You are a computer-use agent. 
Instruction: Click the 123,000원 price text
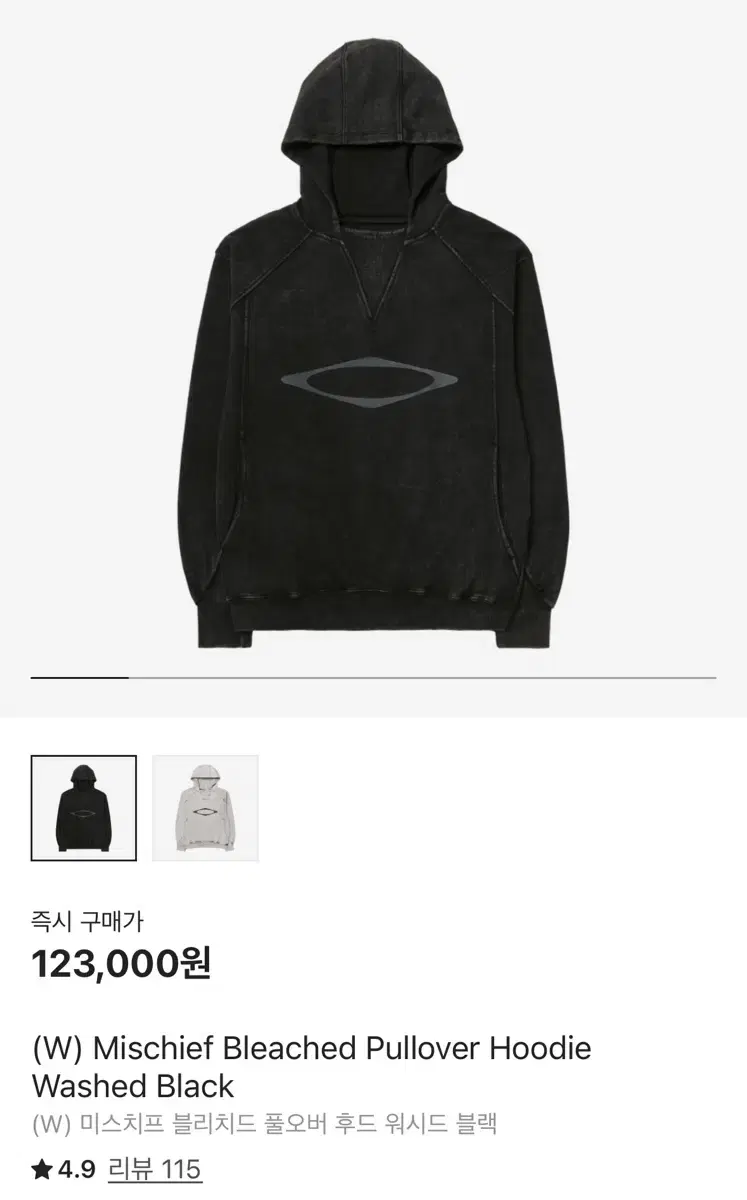click(x=122, y=964)
